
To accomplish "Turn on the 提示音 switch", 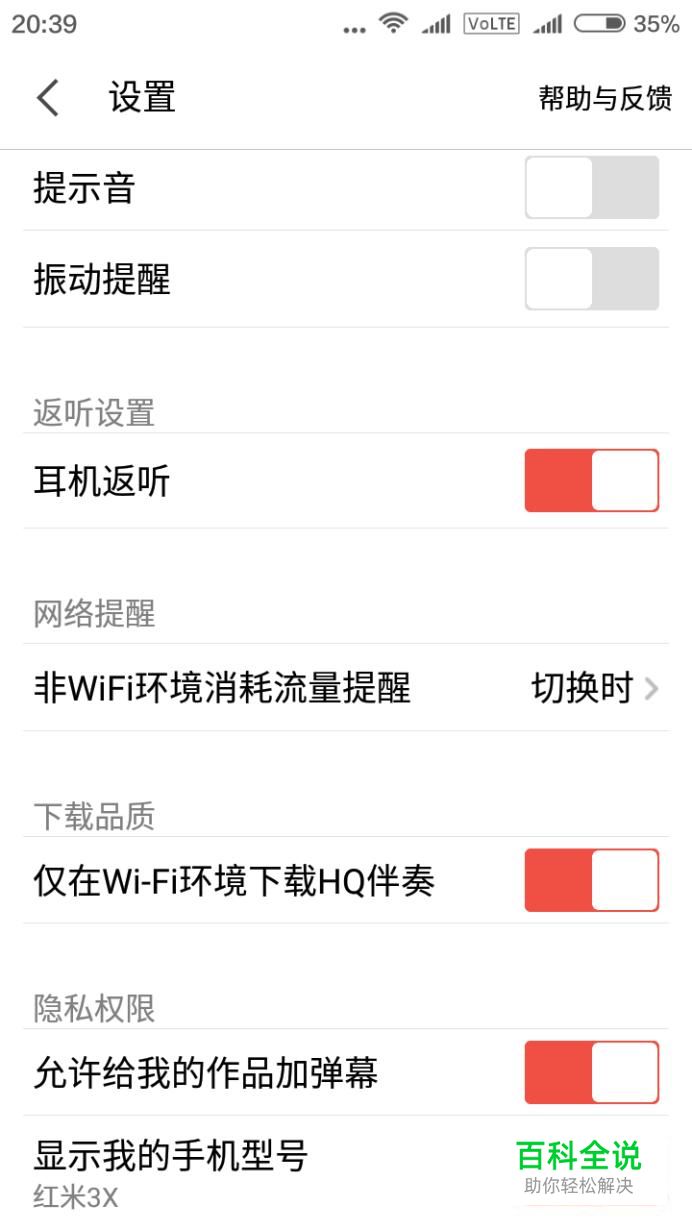I will click(x=592, y=187).
